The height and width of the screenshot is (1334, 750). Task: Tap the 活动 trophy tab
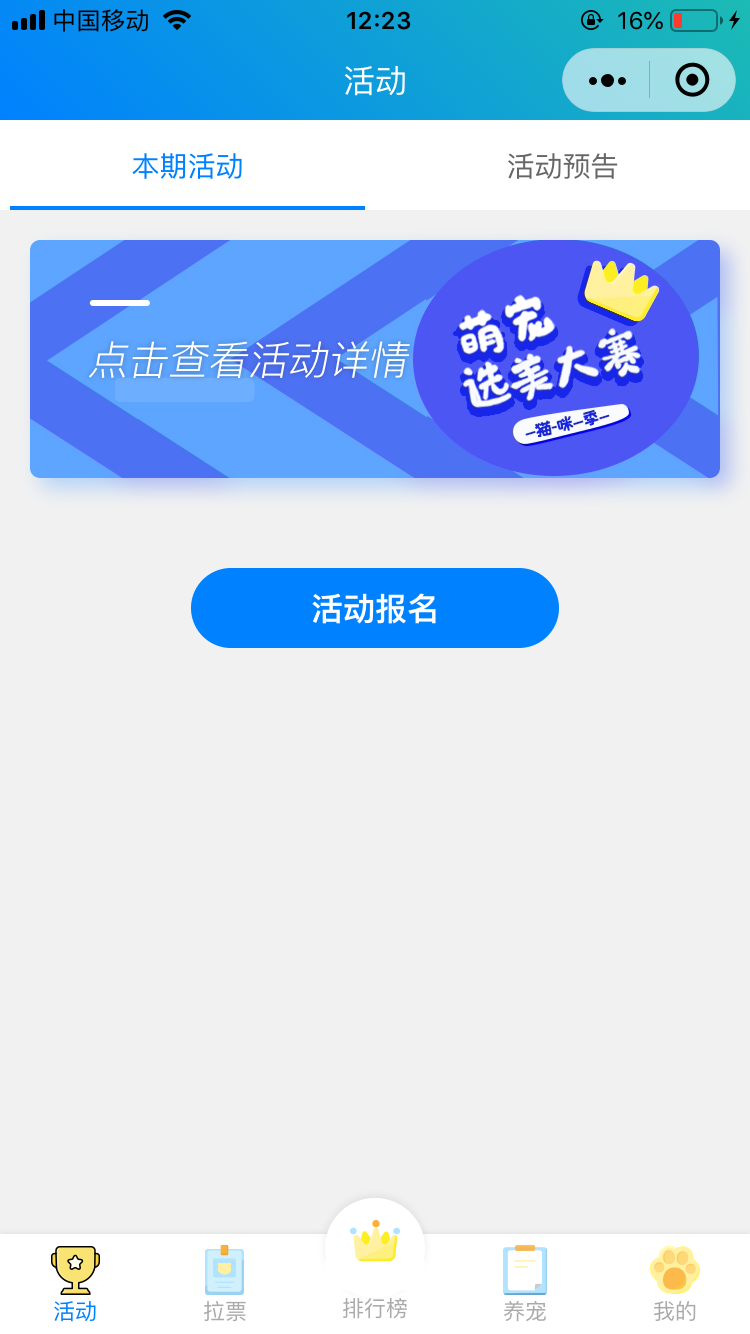[x=75, y=1285]
